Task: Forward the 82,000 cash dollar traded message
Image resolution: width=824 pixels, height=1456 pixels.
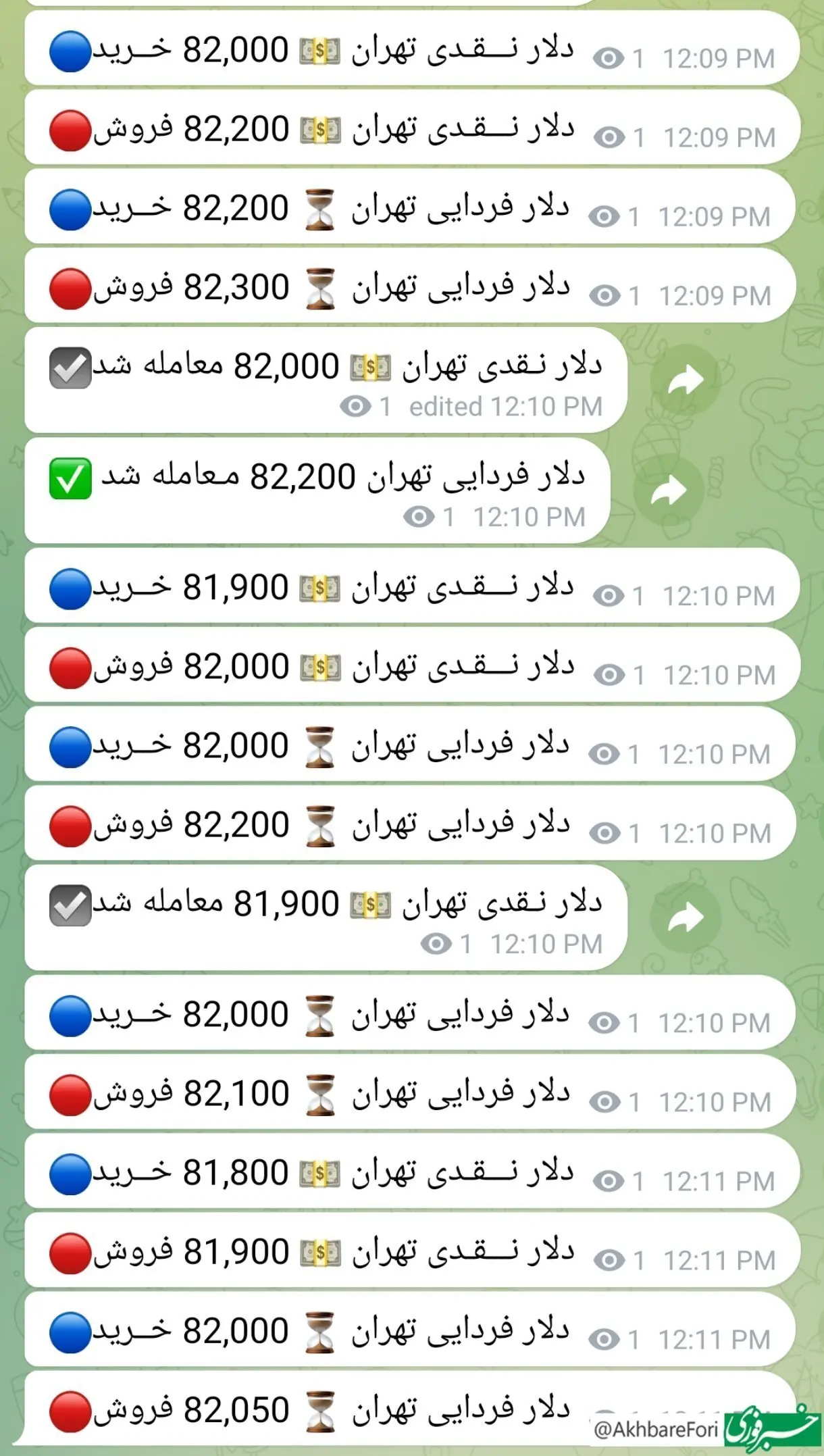Action: click(685, 380)
